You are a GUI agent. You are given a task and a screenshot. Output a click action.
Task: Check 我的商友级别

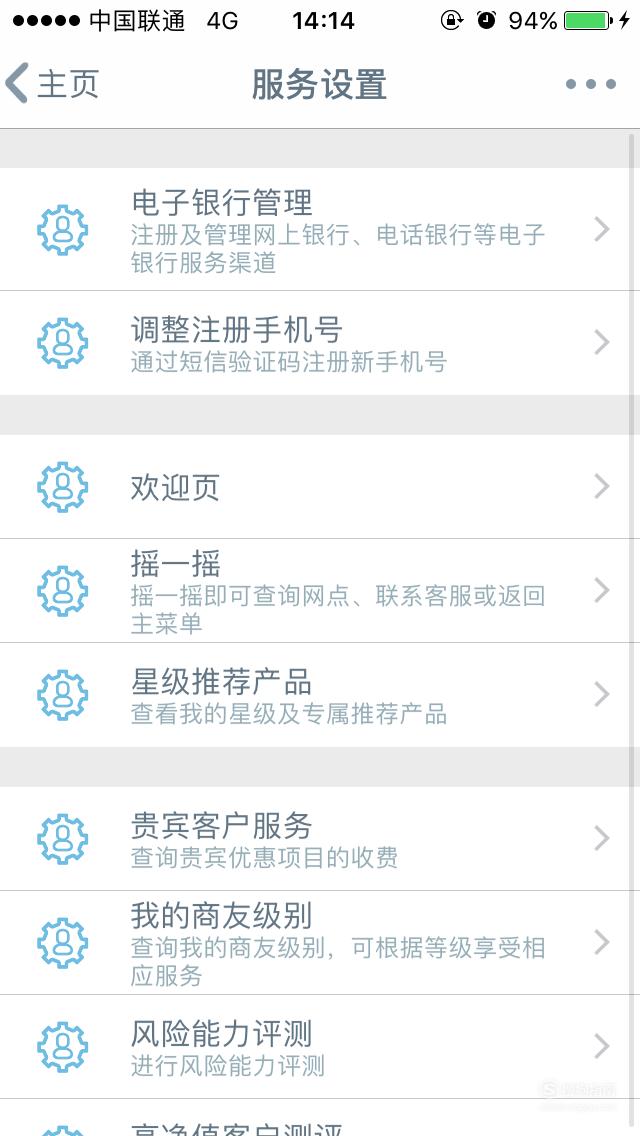click(x=320, y=943)
